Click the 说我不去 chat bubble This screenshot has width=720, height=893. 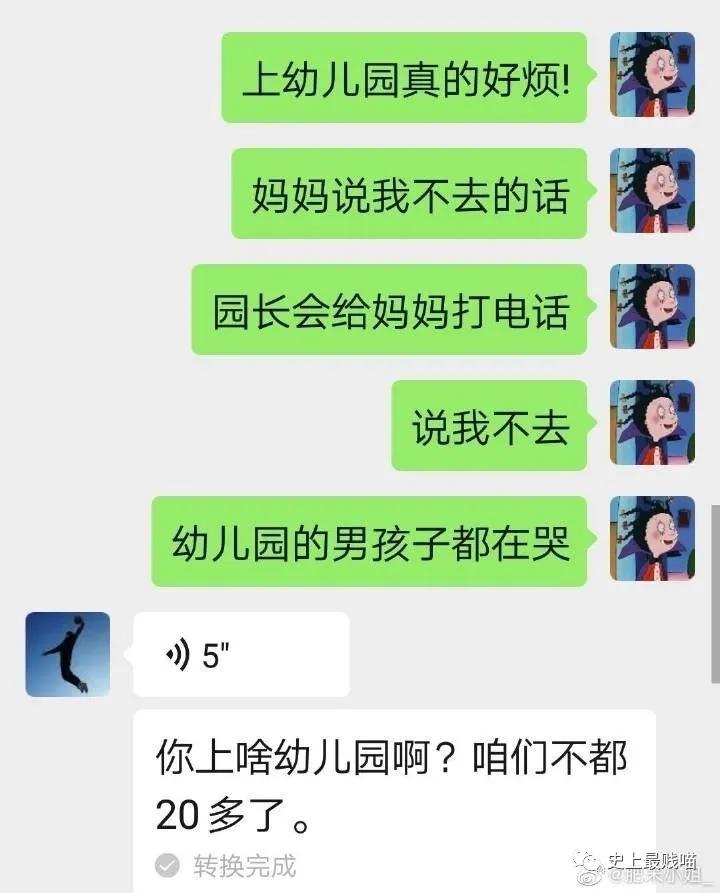click(492, 424)
